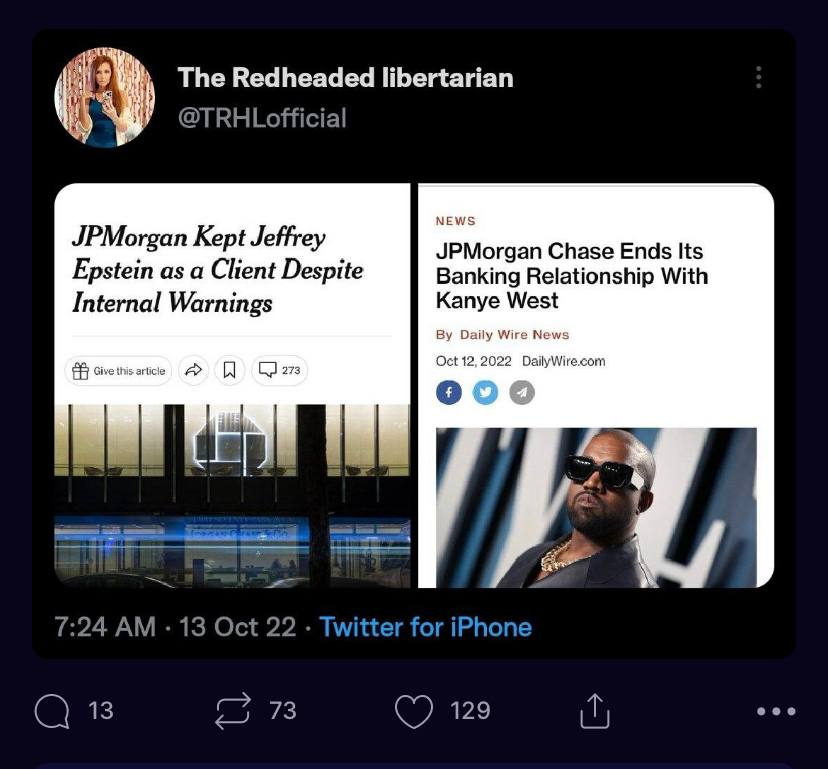This screenshot has height=769, width=828.
Task: Reply to this tweet
Action: [x=50, y=711]
